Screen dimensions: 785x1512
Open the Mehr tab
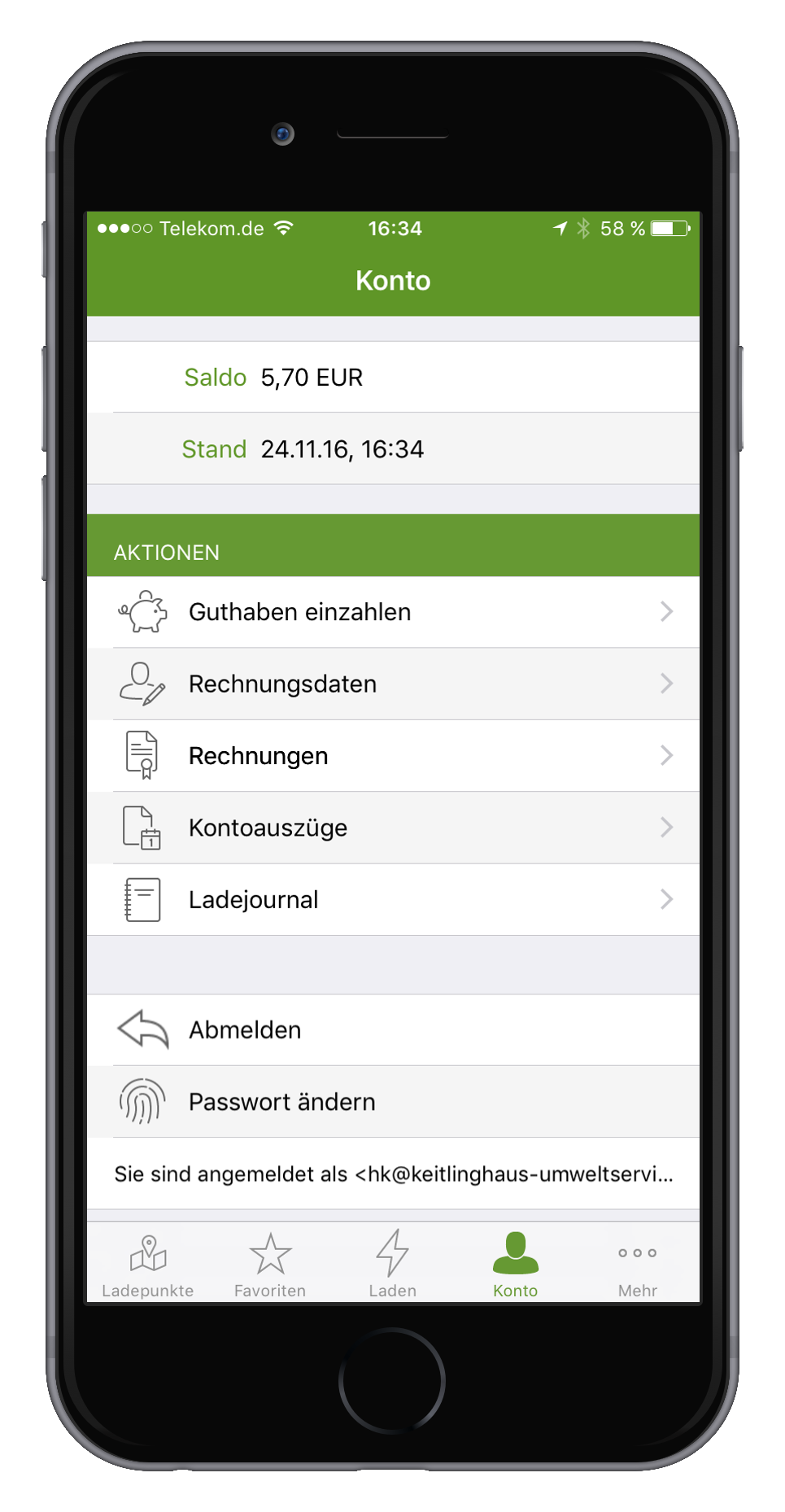[x=638, y=1264]
